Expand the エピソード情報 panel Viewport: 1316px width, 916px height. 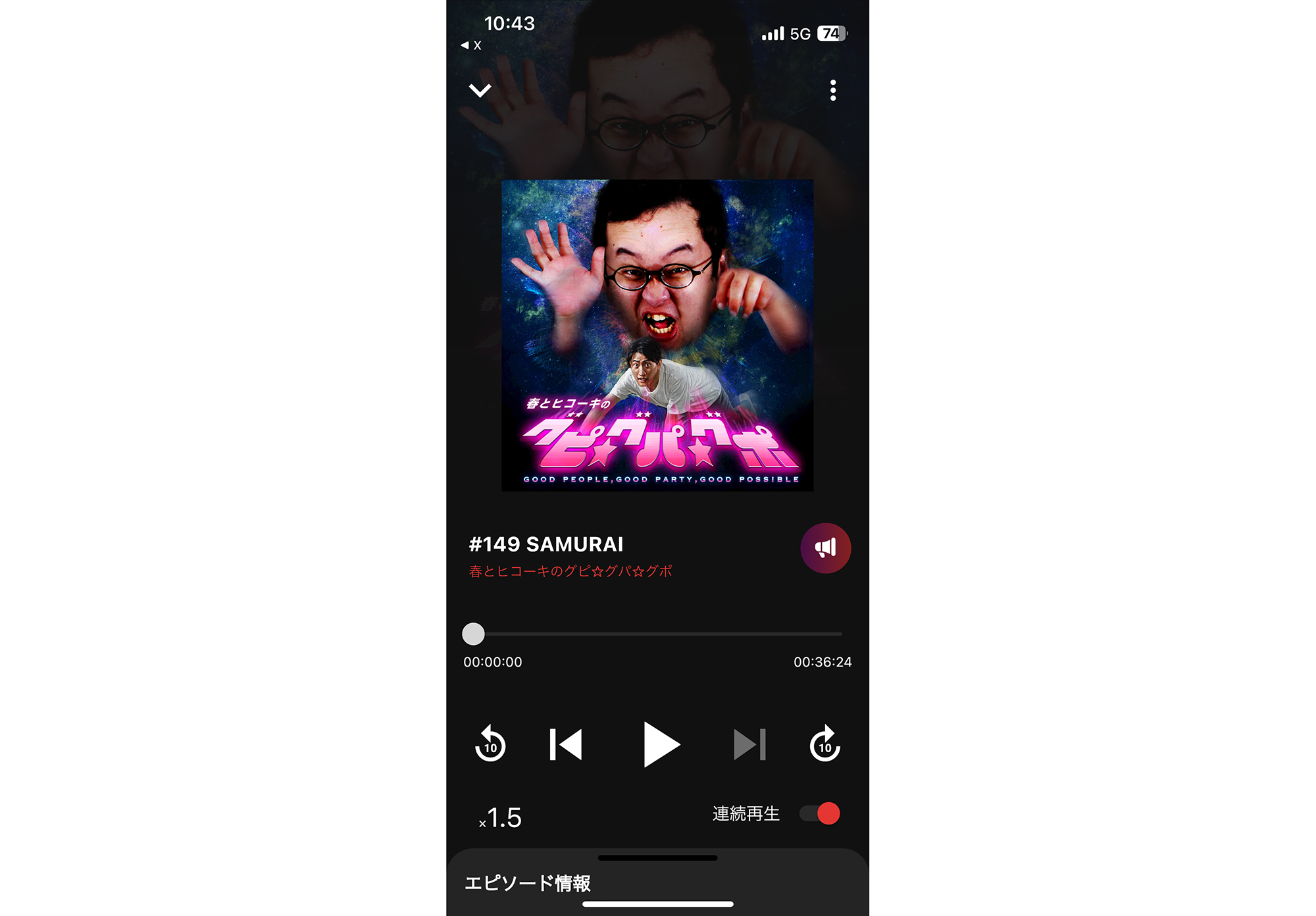[528, 882]
